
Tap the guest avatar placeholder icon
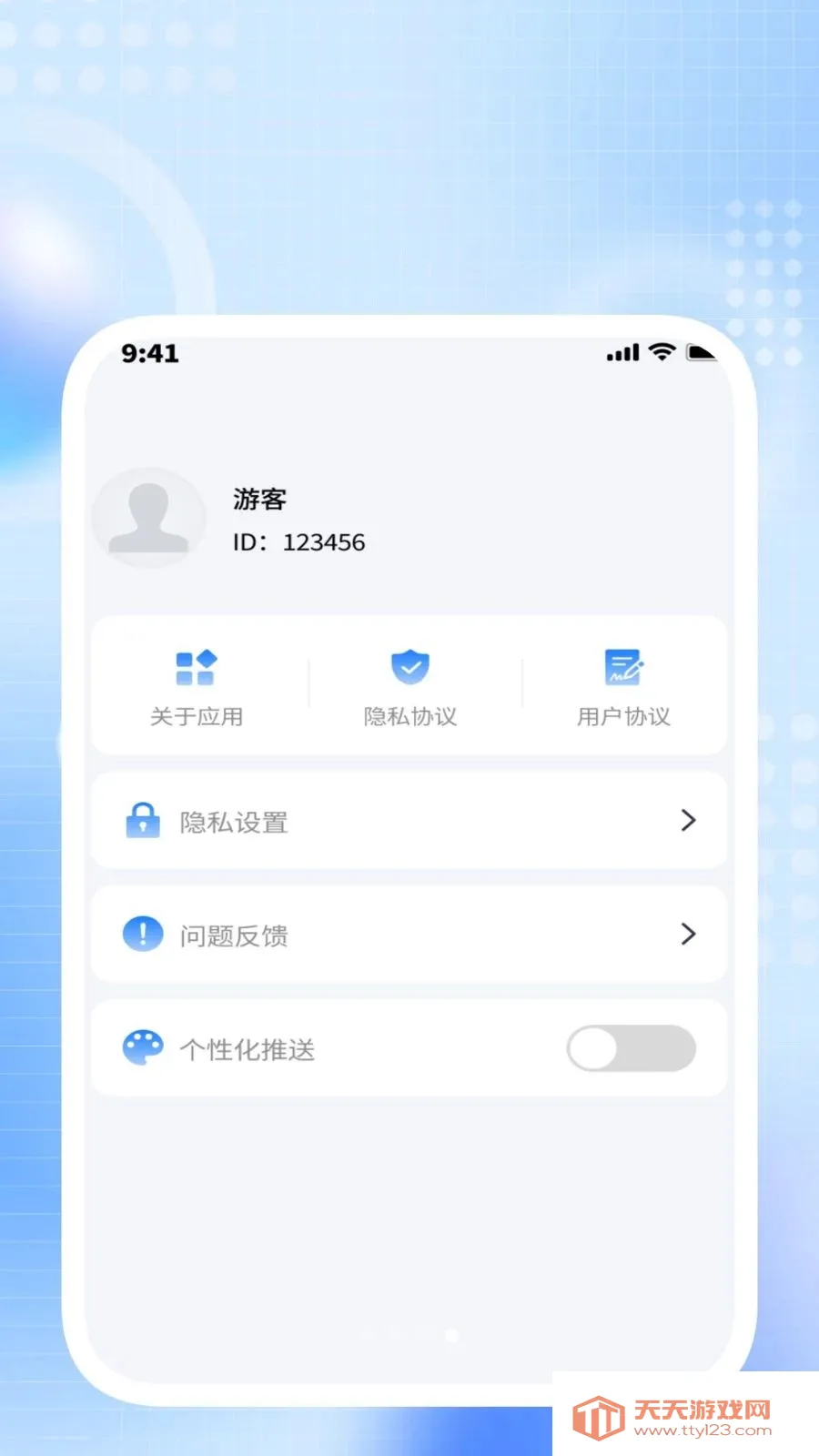point(149,517)
